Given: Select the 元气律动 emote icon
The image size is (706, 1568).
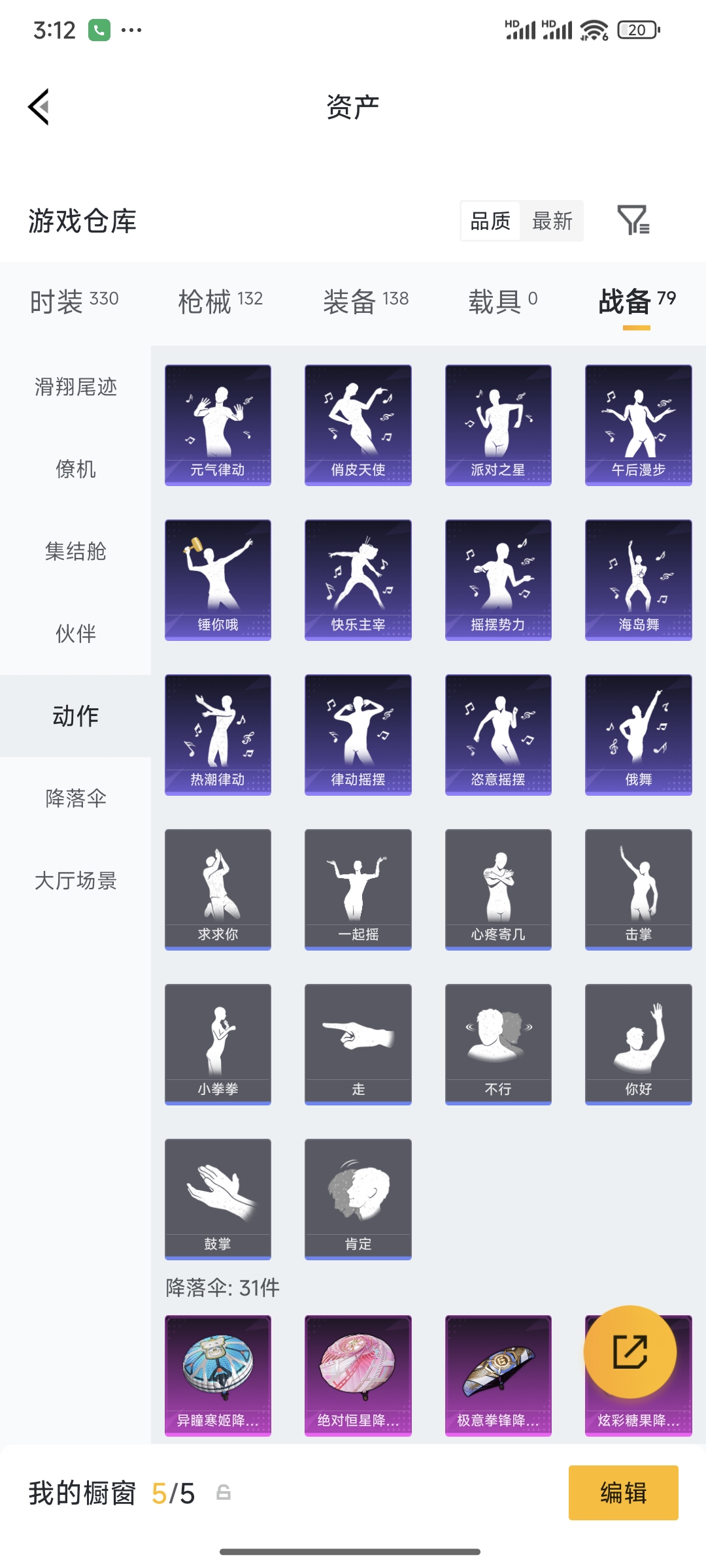Looking at the screenshot, I should (218, 423).
